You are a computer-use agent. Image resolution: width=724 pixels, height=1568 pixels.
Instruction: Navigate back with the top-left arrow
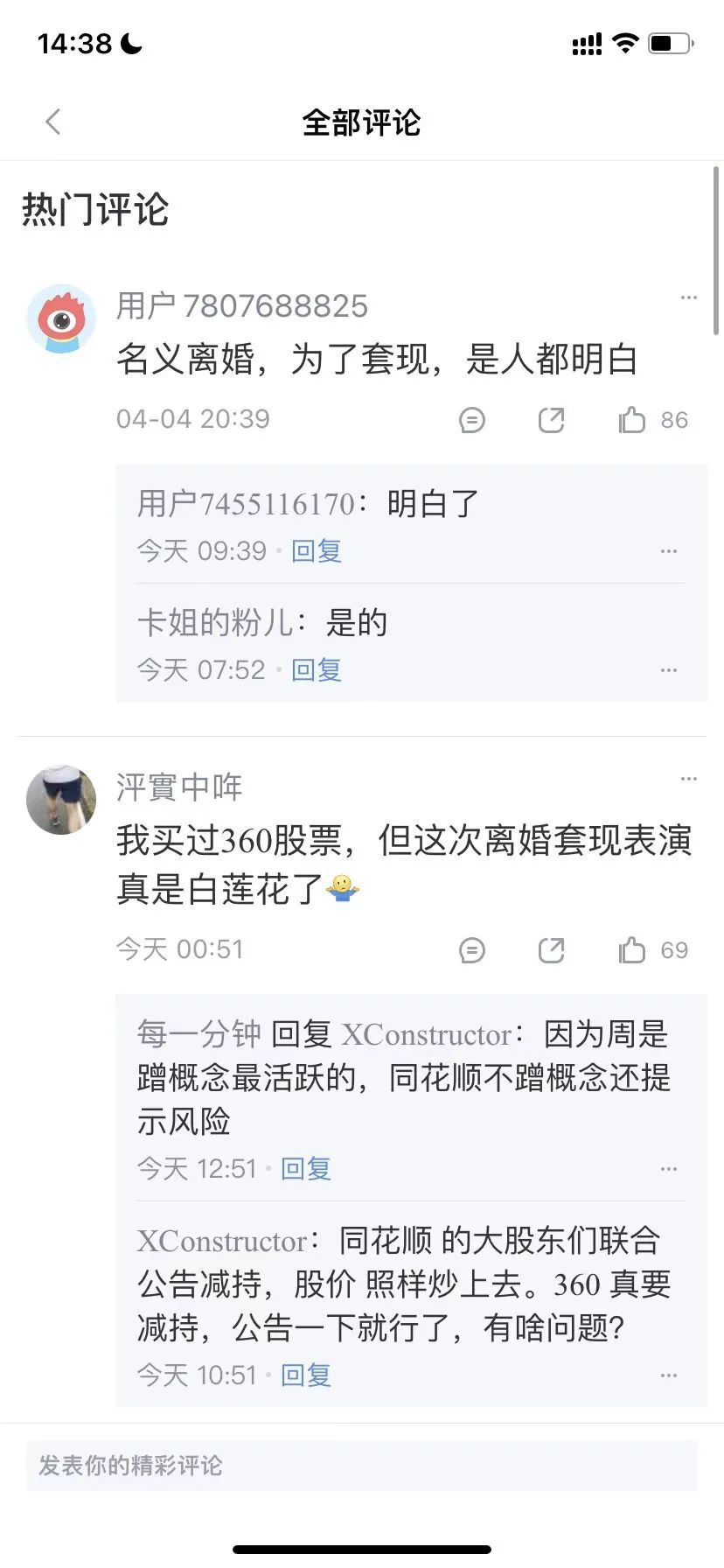(x=53, y=122)
